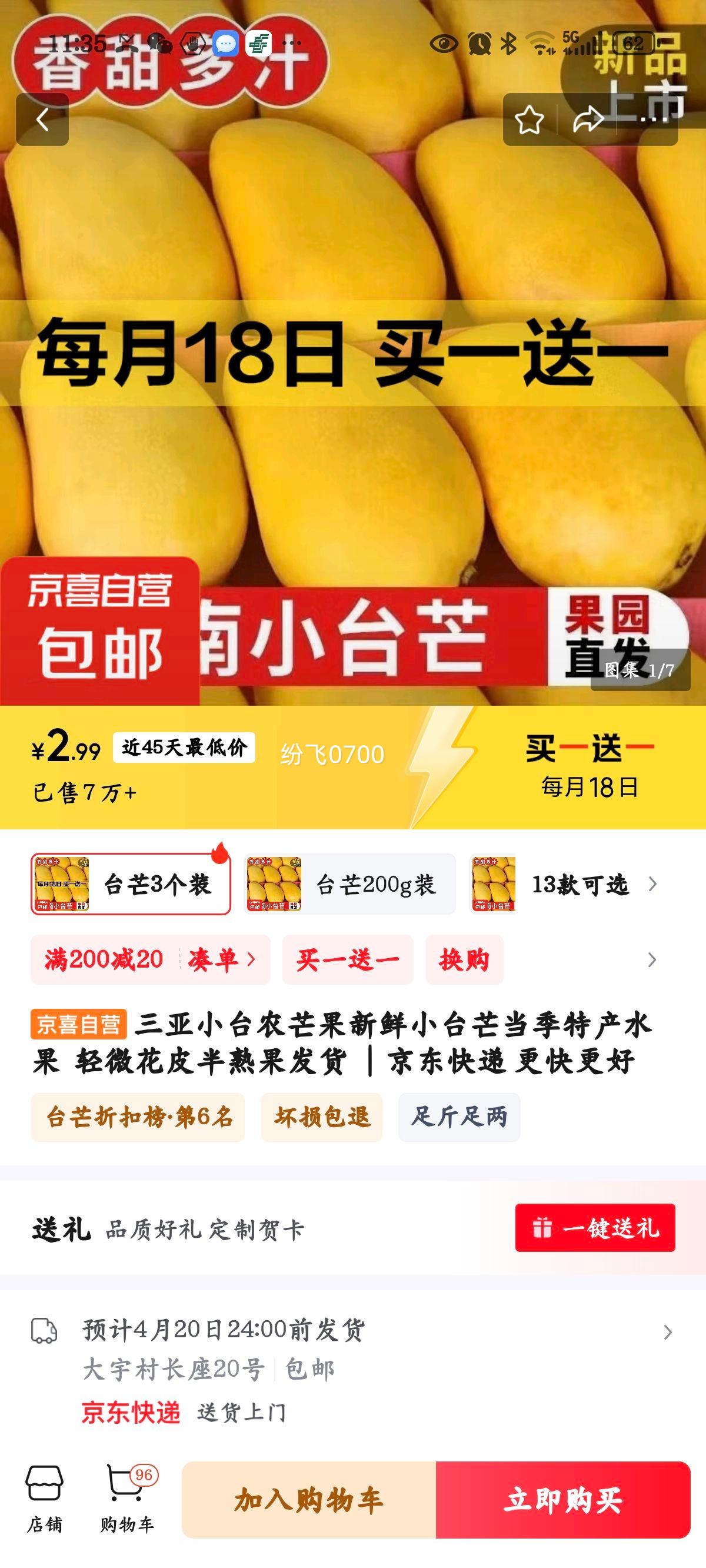Add the mangoes via 加入购物车
The height and width of the screenshot is (1568, 706).
(308, 1500)
